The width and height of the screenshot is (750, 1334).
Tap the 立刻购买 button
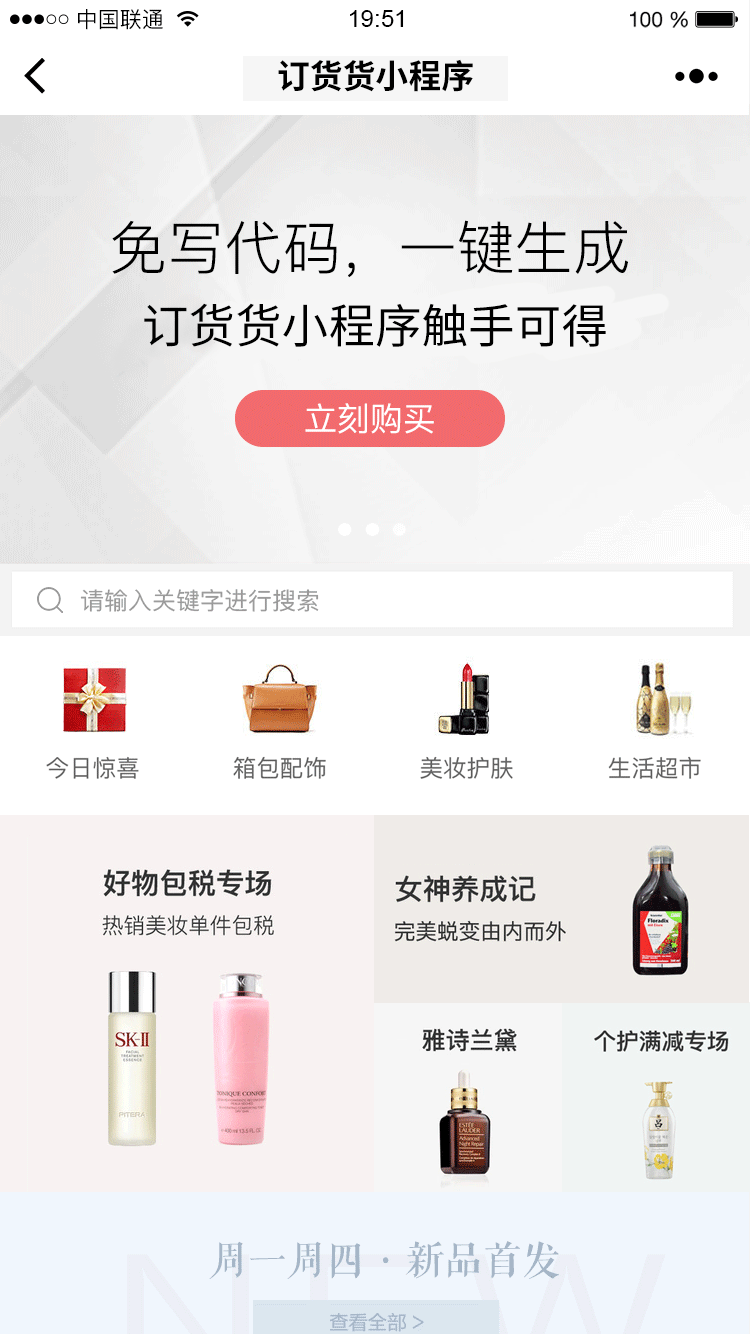pyautogui.click(x=370, y=419)
